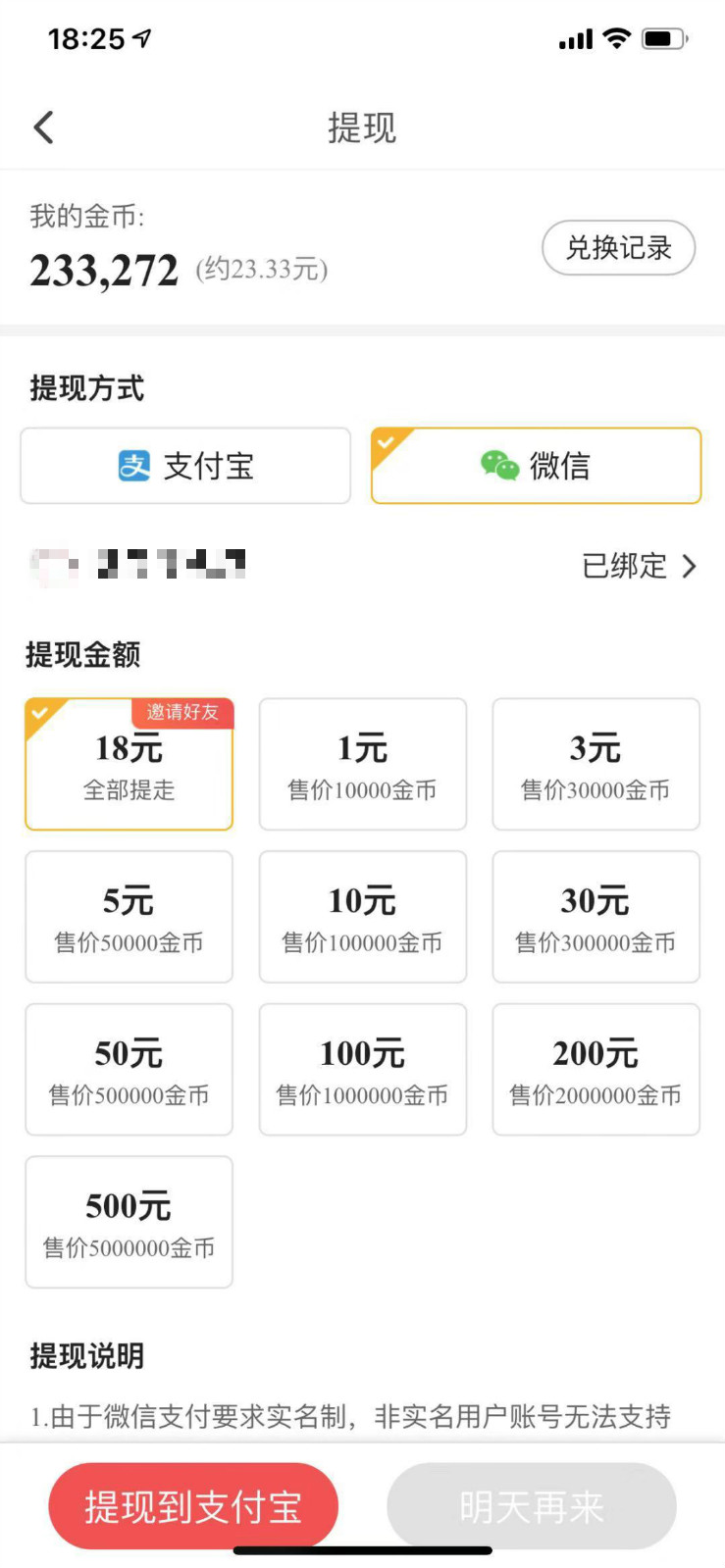Tap the blurred bound account number
725x1568 pixels.
click(137, 566)
